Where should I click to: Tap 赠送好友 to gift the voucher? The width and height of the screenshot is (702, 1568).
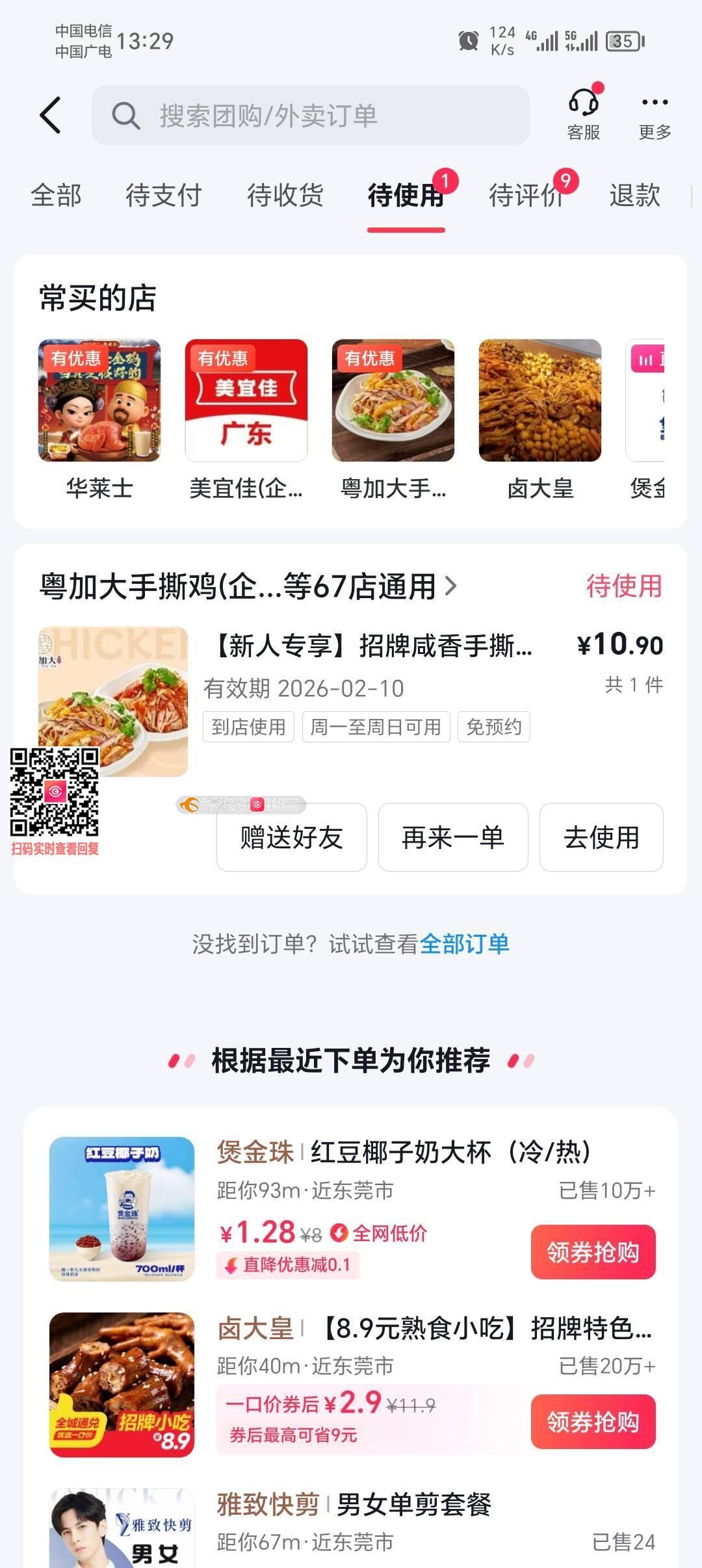click(x=292, y=837)
